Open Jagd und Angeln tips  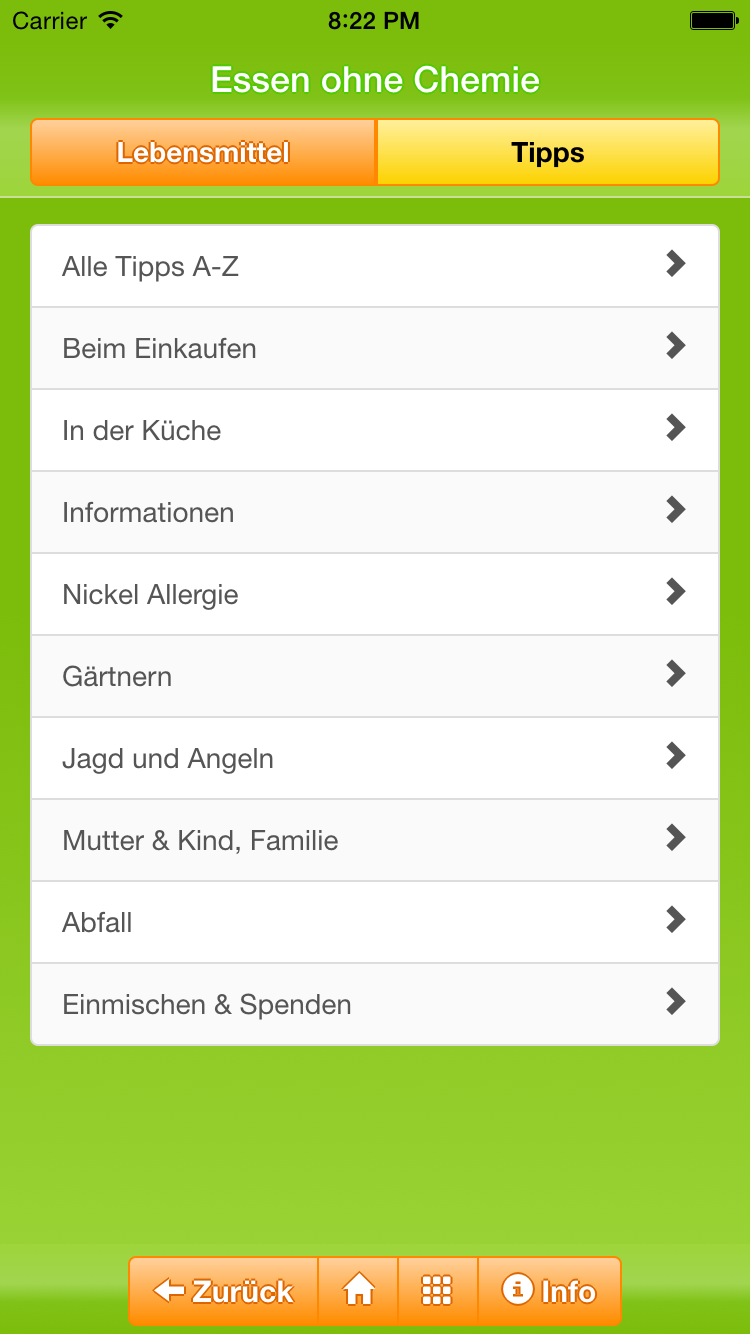click(x=375, y=758)
